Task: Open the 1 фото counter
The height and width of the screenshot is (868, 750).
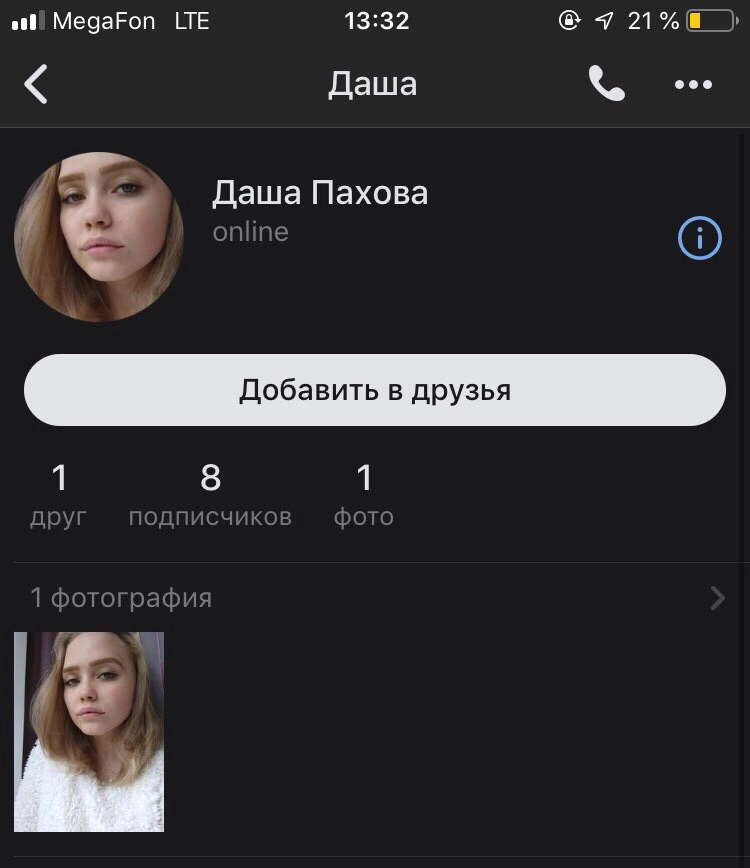Action: click(364, 495)
